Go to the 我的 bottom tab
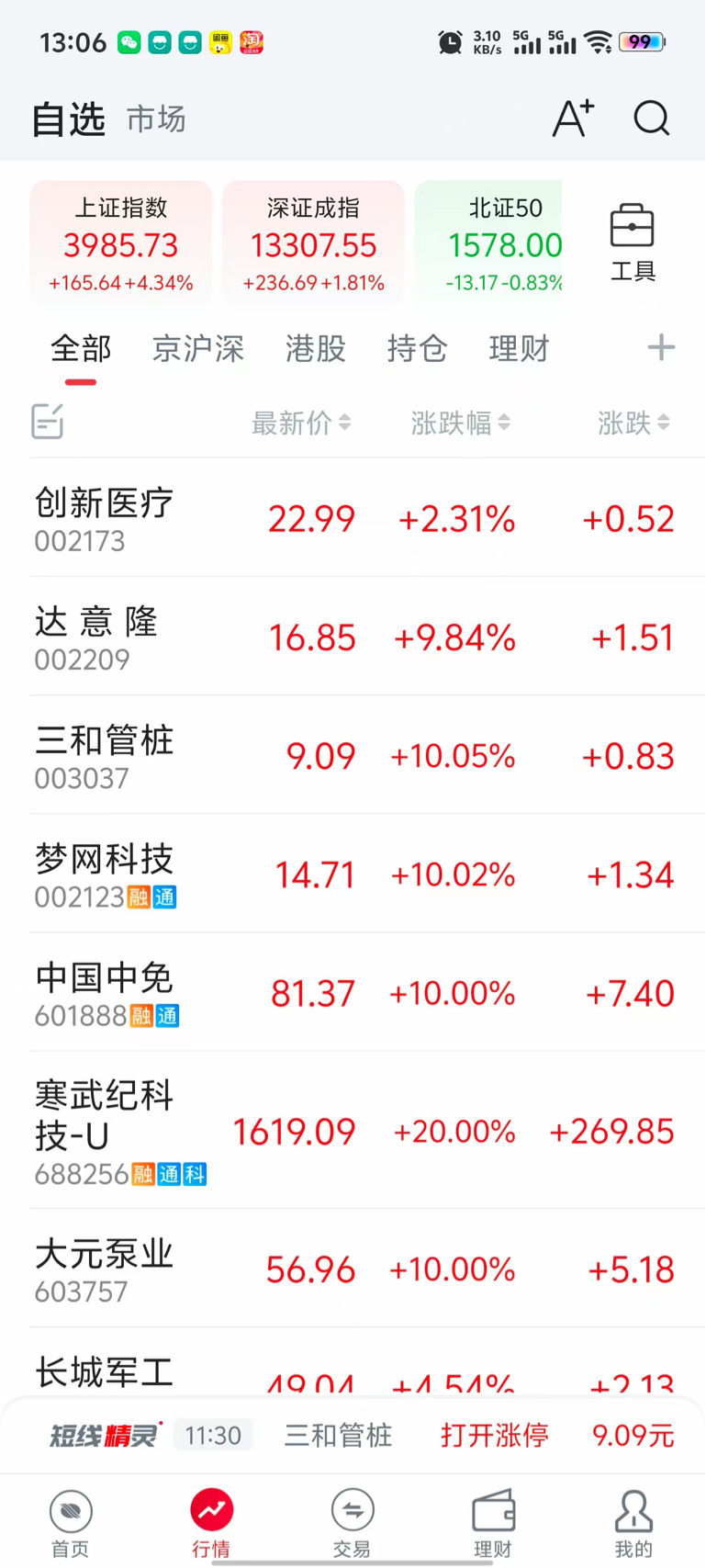This screenshot has height=1568, width=706. (x=633, y=1523)
